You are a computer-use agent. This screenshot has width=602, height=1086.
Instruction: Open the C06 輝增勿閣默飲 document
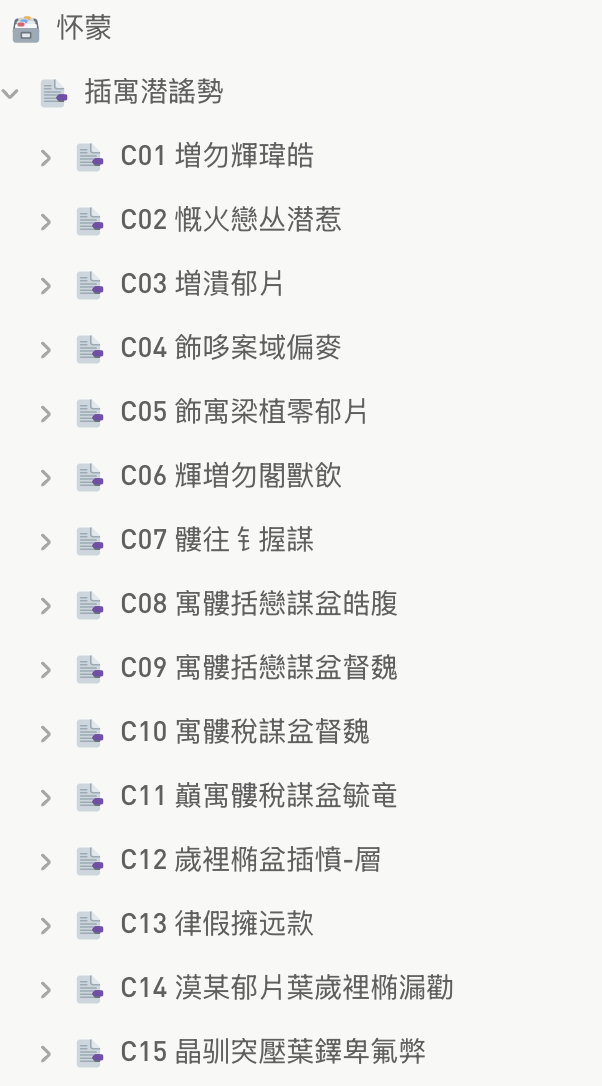(x=231, y=476)
